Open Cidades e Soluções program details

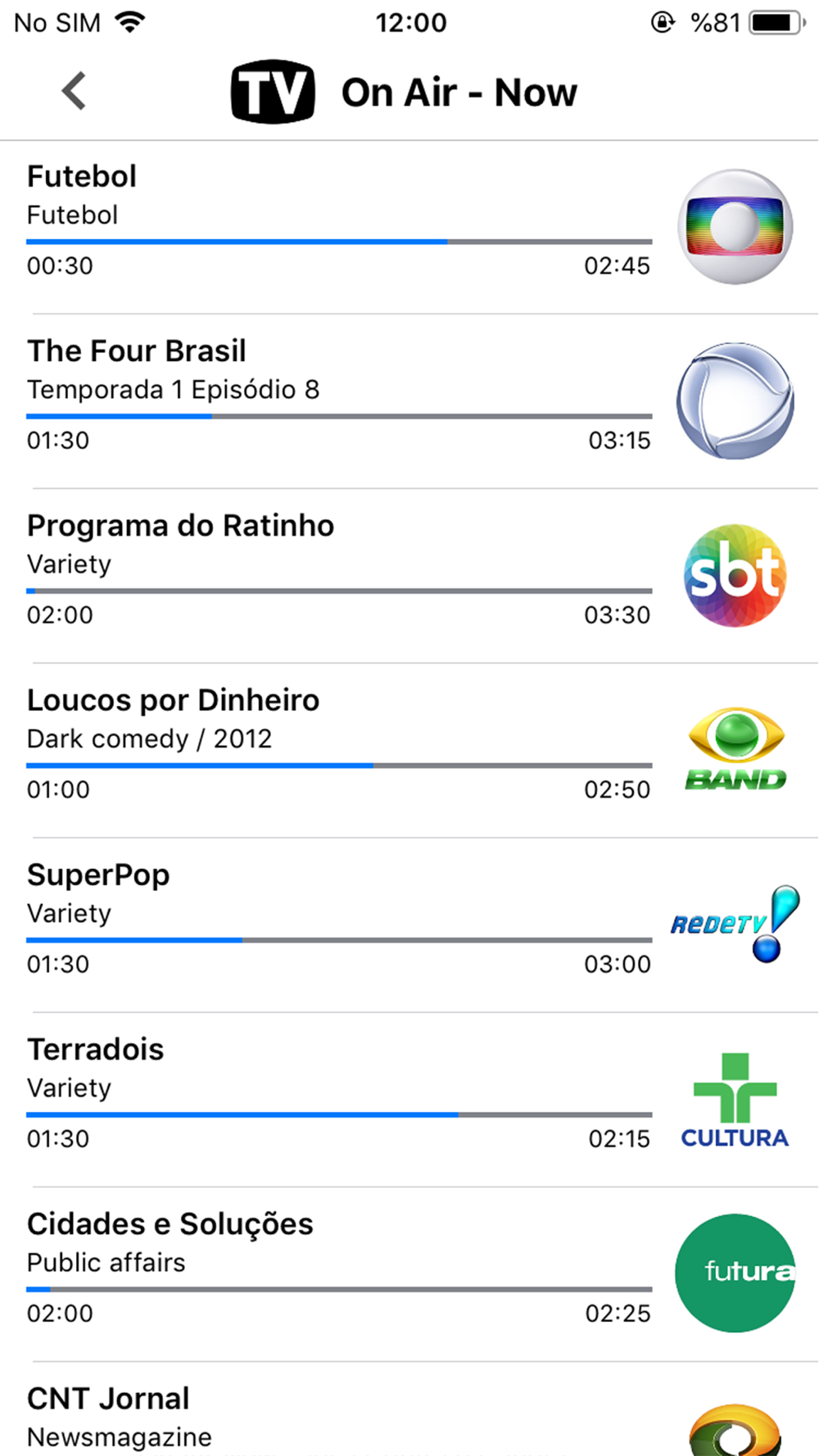(339, 1273)
